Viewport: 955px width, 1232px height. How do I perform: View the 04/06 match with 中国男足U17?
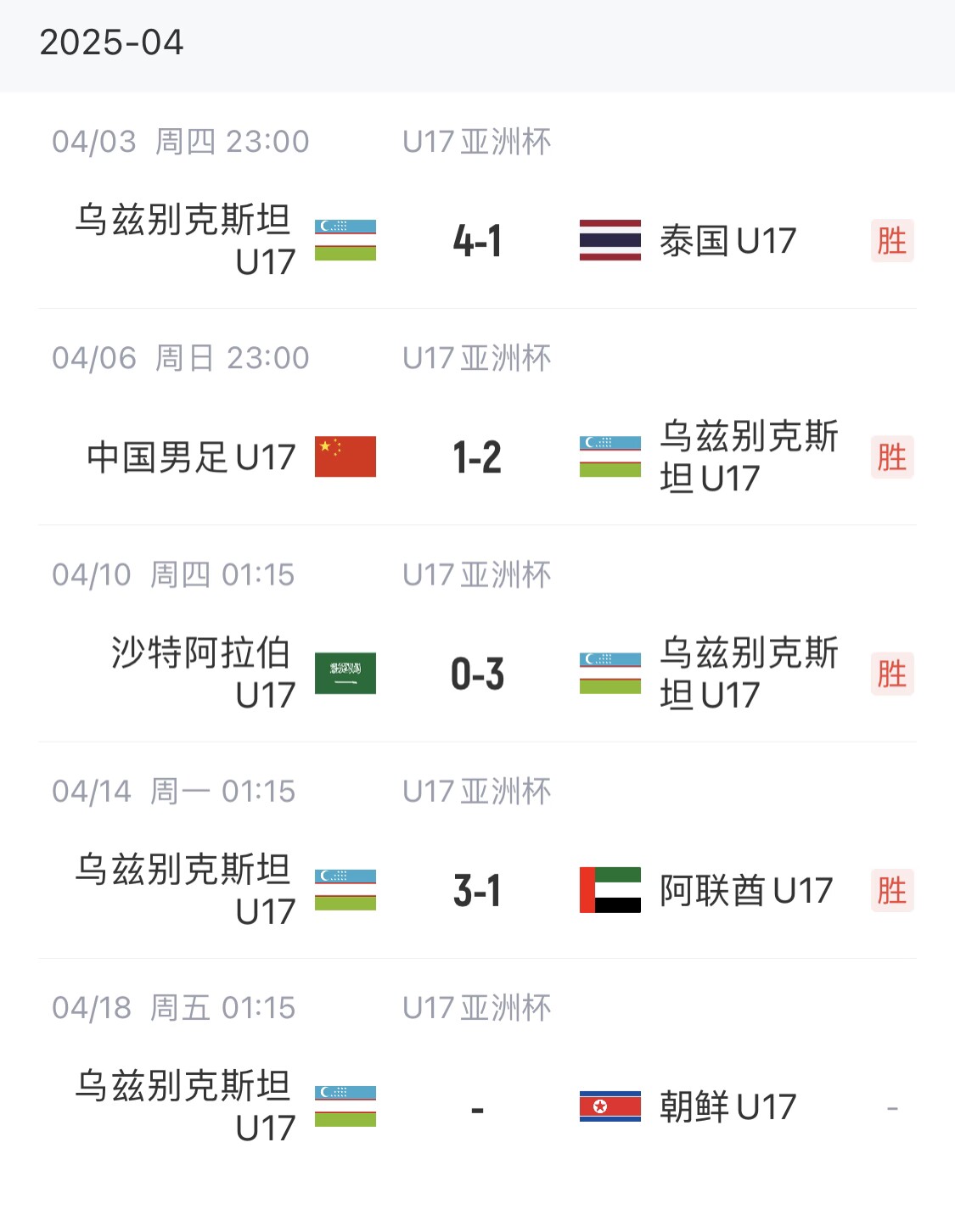point(477,457)
